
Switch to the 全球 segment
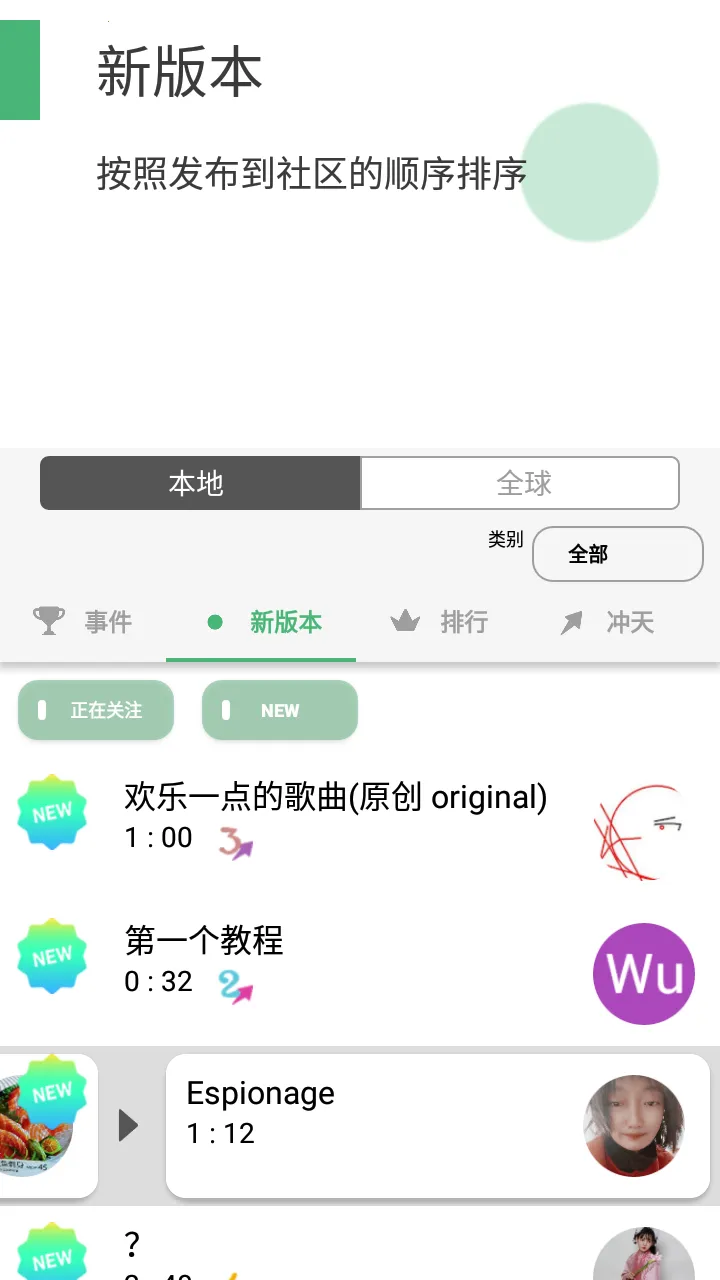tap(520, 484)
